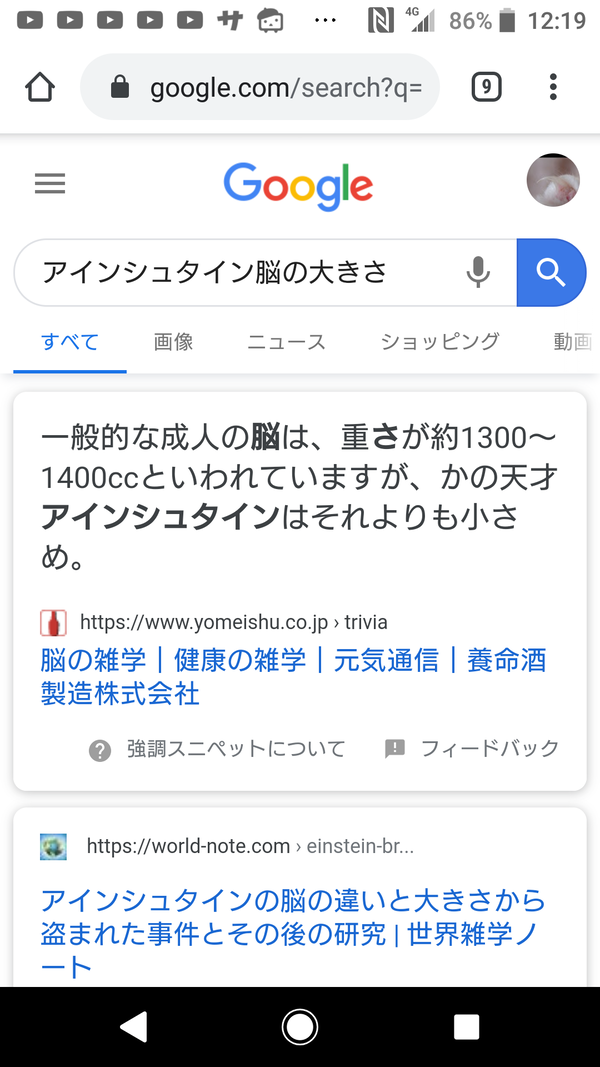Tap the system back button
600x1067 pixels.
[133, 1027]
